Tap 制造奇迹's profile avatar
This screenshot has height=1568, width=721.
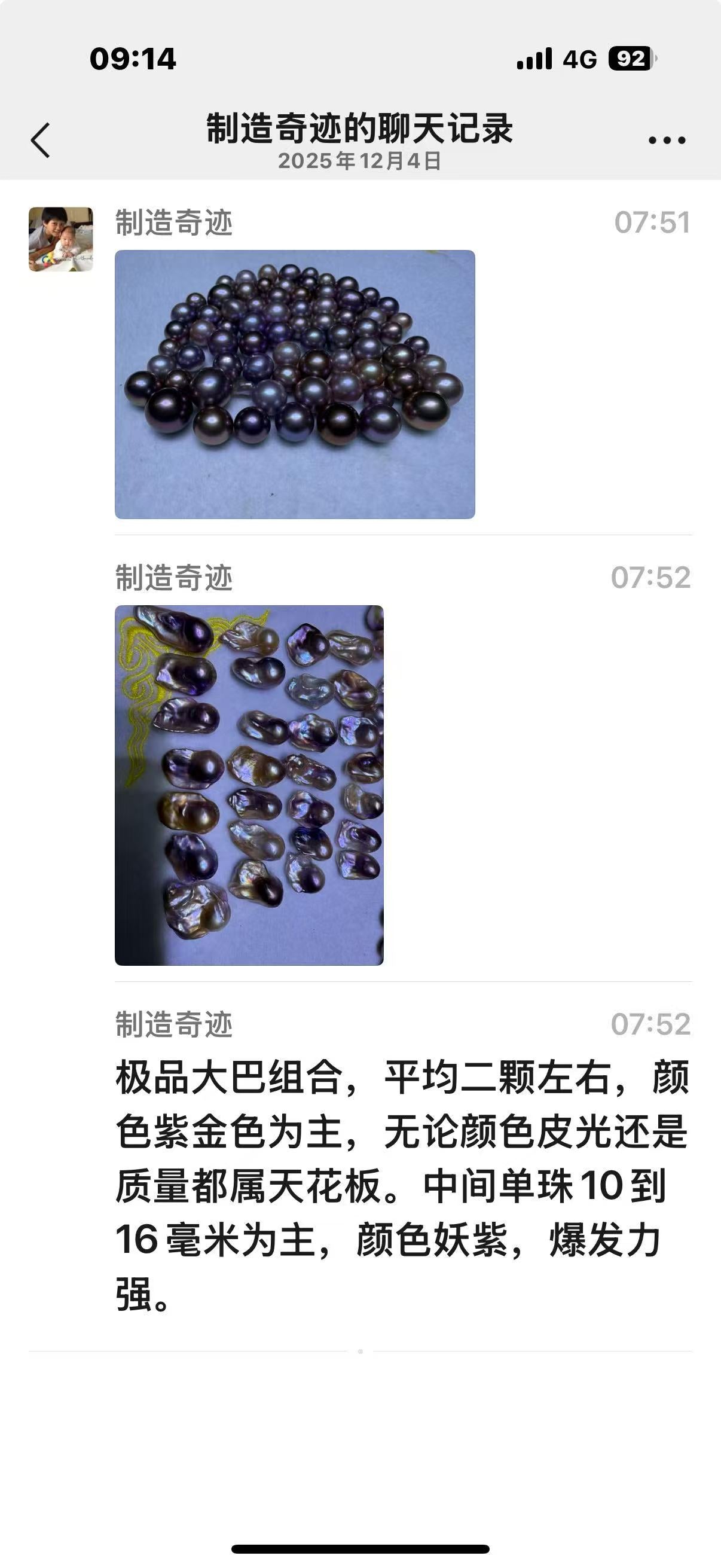pos(61,239)
